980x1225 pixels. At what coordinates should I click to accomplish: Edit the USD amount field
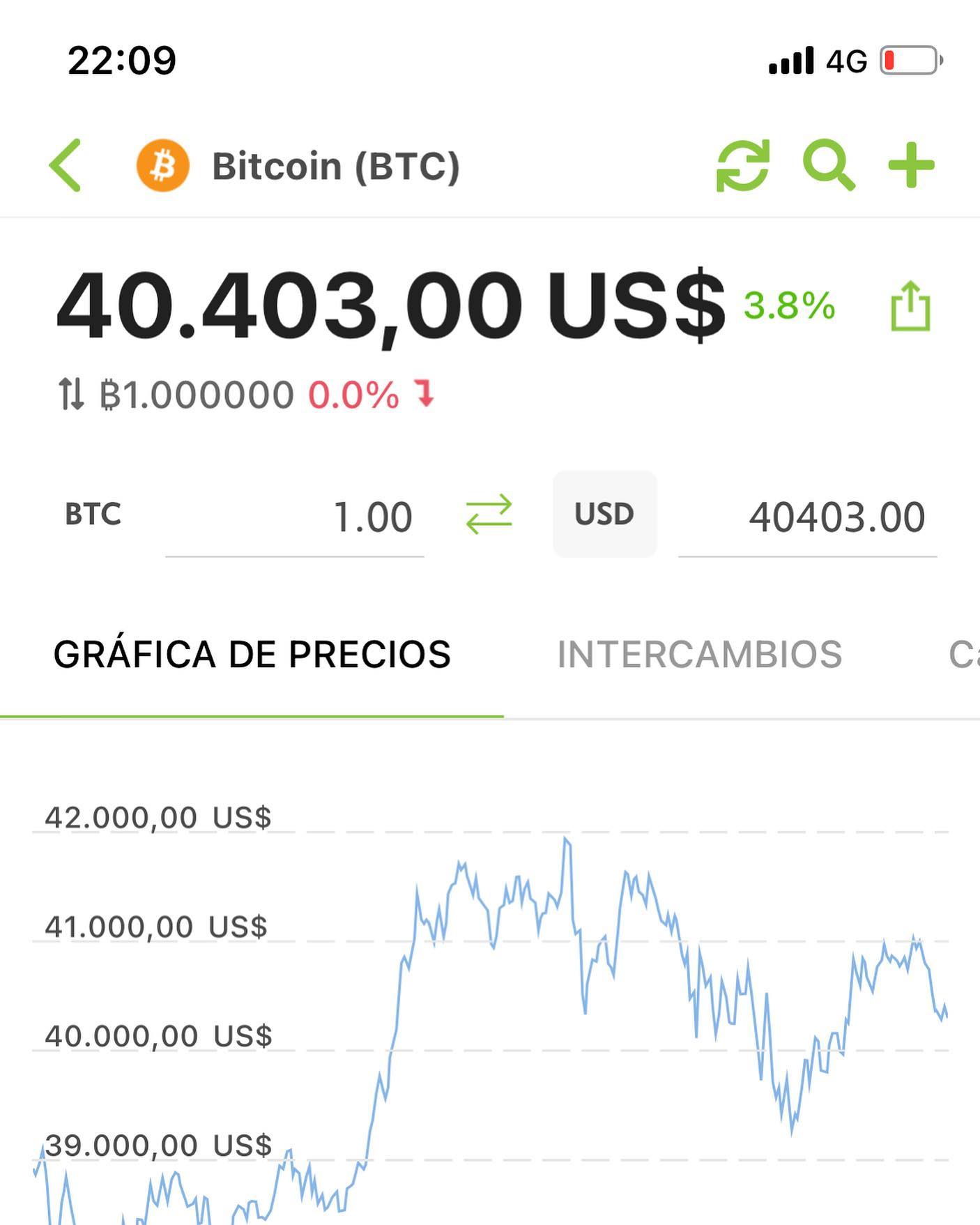[x=807, y=517]
